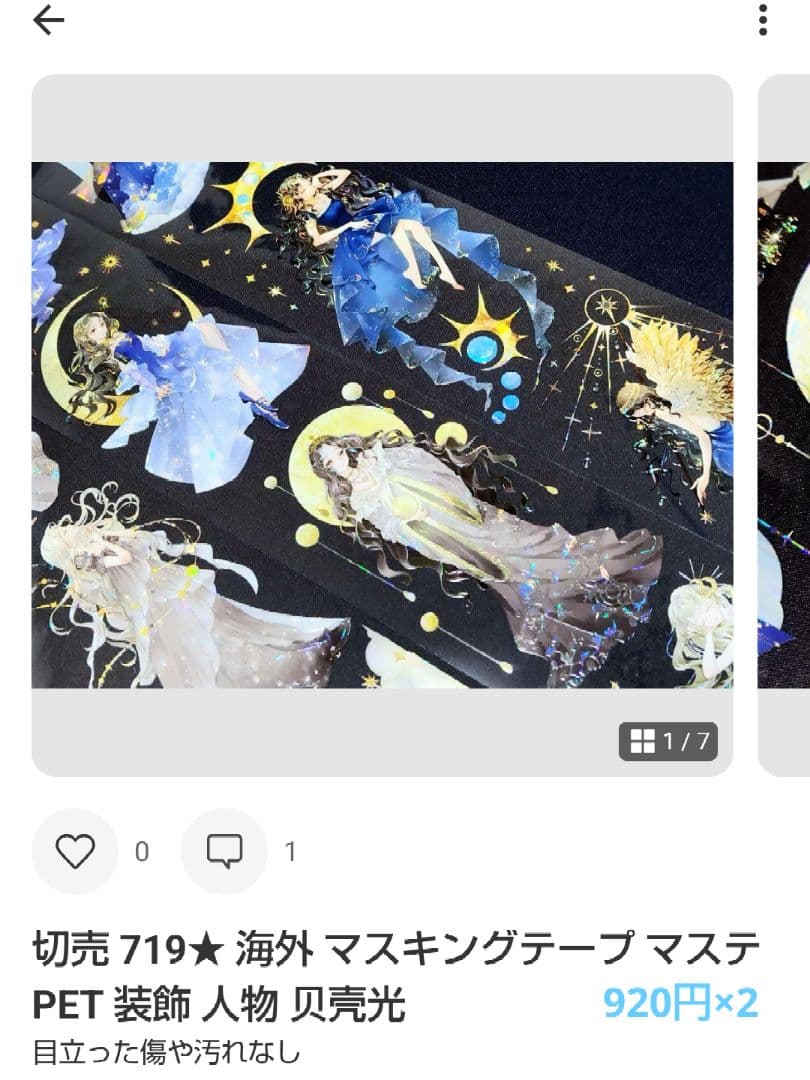Like this listing with the heart icon
The height and width of the screenshot is (1080, 810).
[x=75, y=851]
